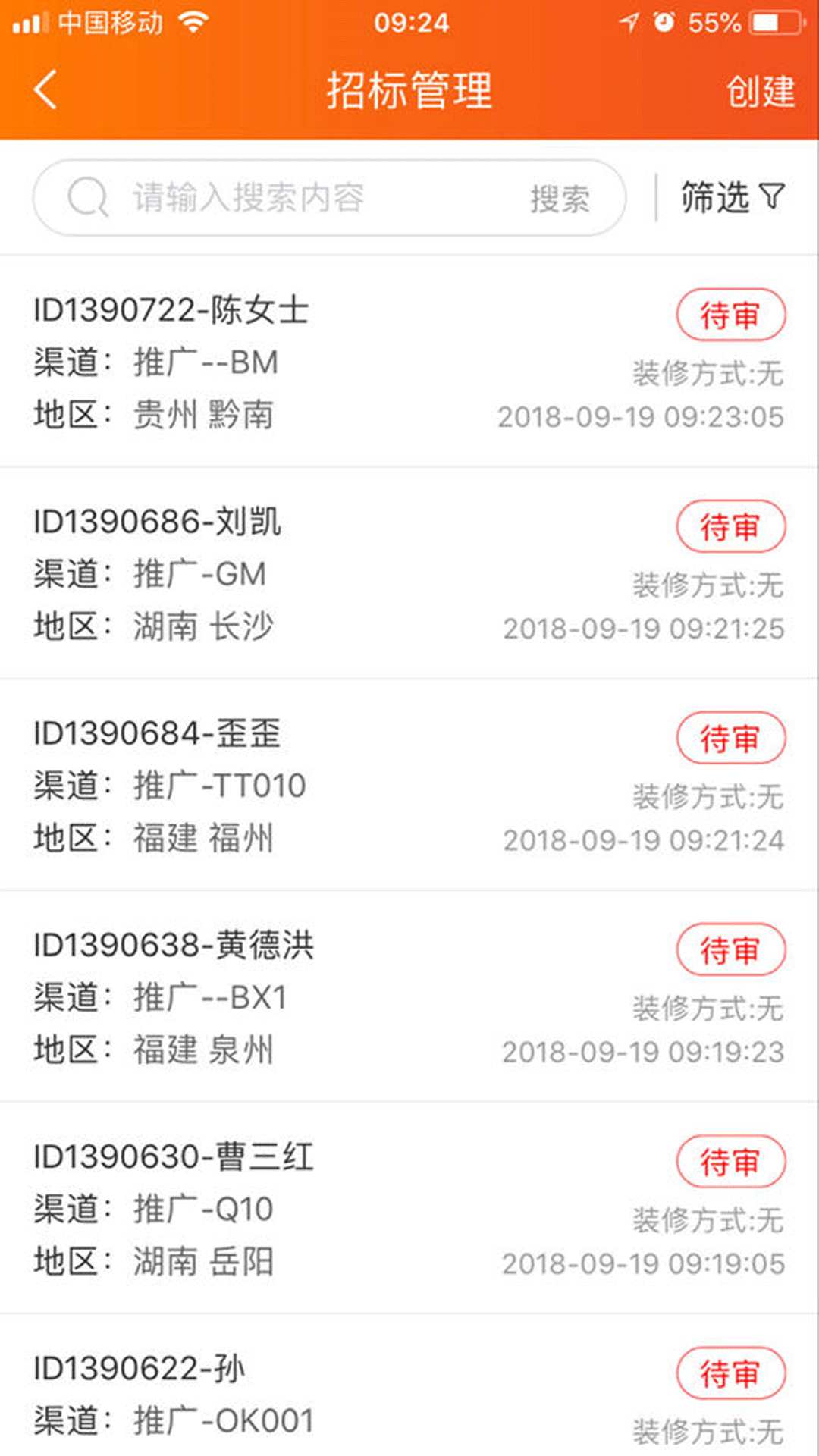
Task: Expand the filter options panel
Action: pyautogui.click(x=728, y=197)
